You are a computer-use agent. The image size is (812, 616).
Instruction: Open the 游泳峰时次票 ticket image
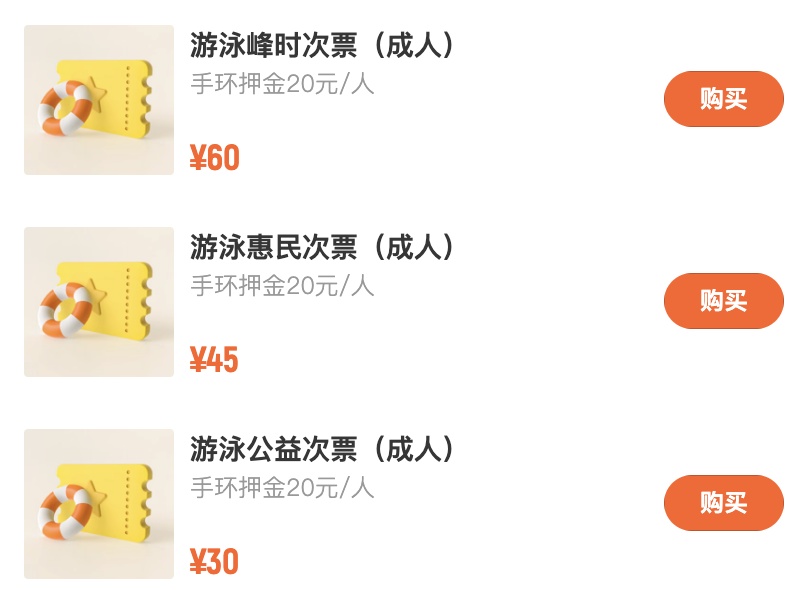tap(99, 100)
